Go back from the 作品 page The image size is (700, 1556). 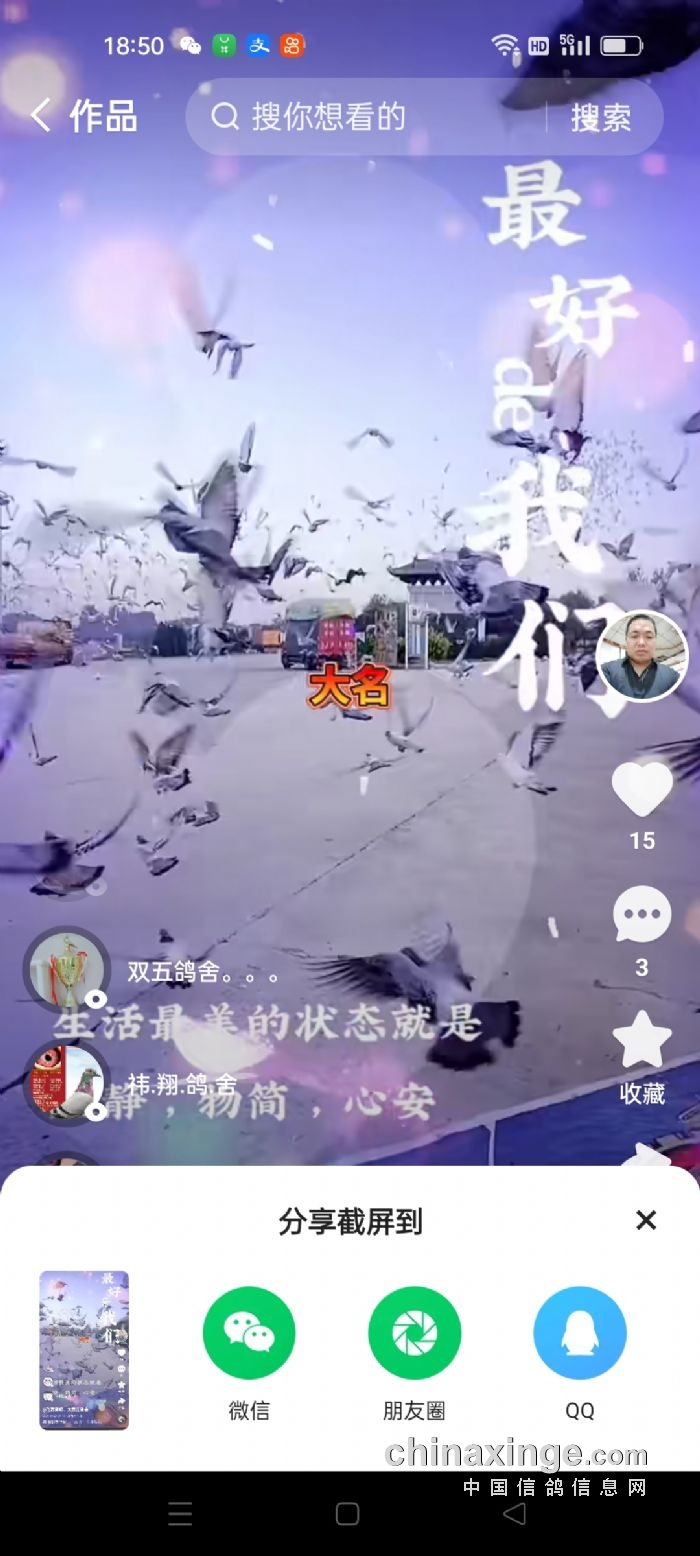click(41, 116)
